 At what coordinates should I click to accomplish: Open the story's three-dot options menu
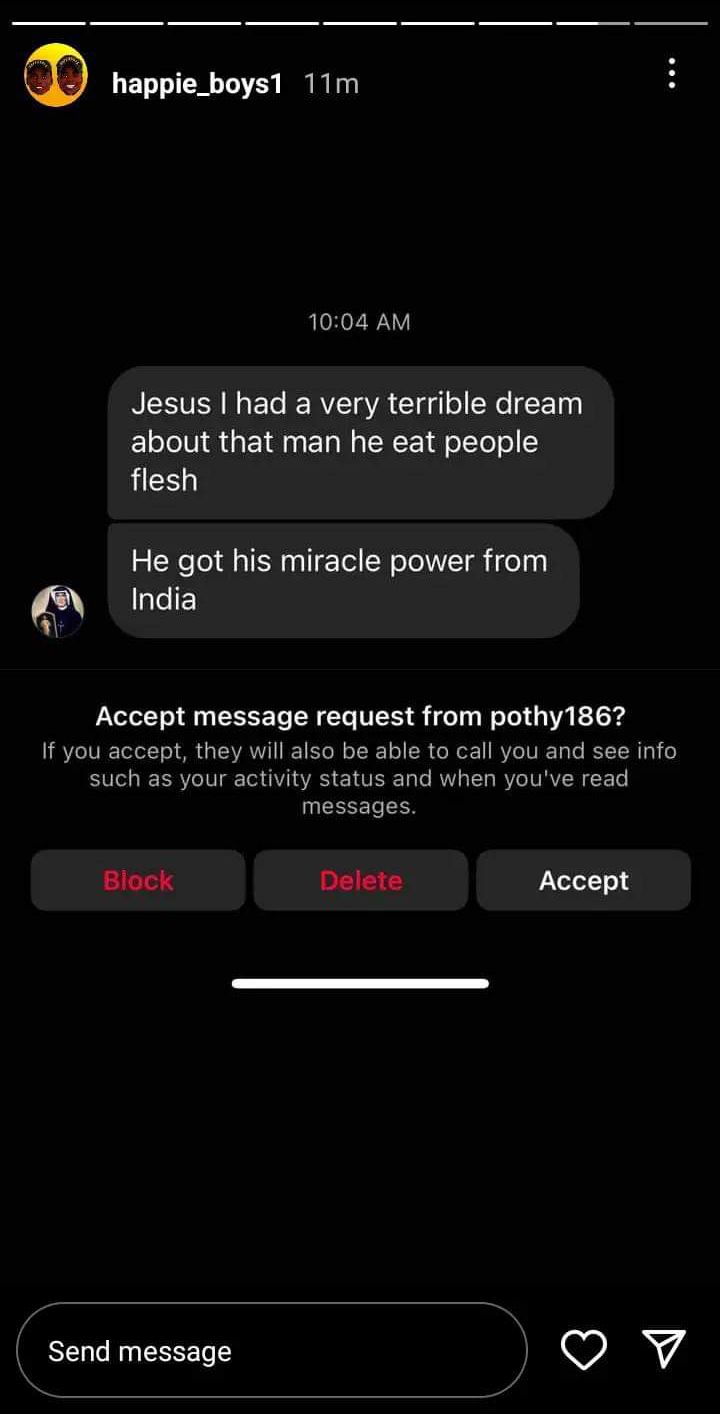pos(671,74)
